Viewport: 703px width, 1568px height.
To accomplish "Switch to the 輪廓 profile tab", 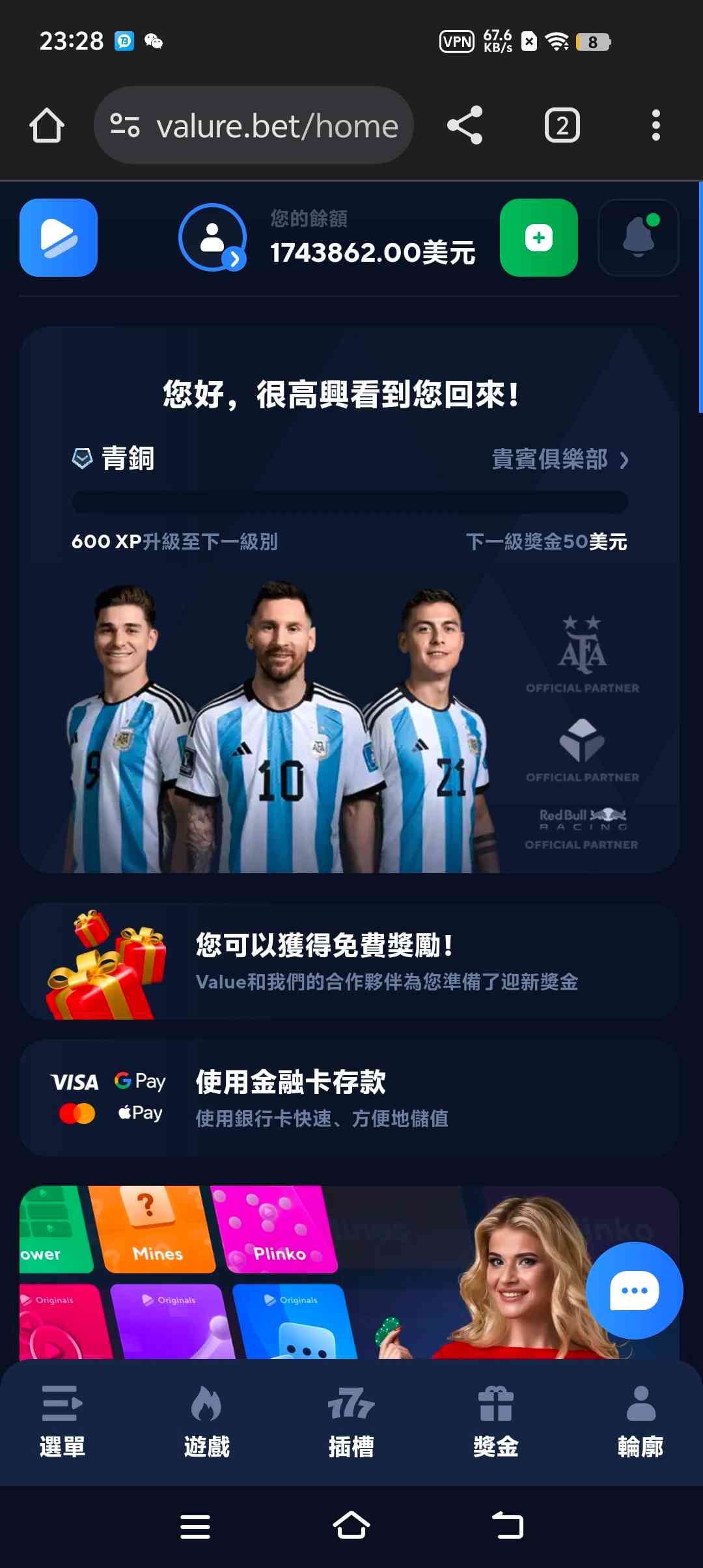I will click(x=640, y=1422).
